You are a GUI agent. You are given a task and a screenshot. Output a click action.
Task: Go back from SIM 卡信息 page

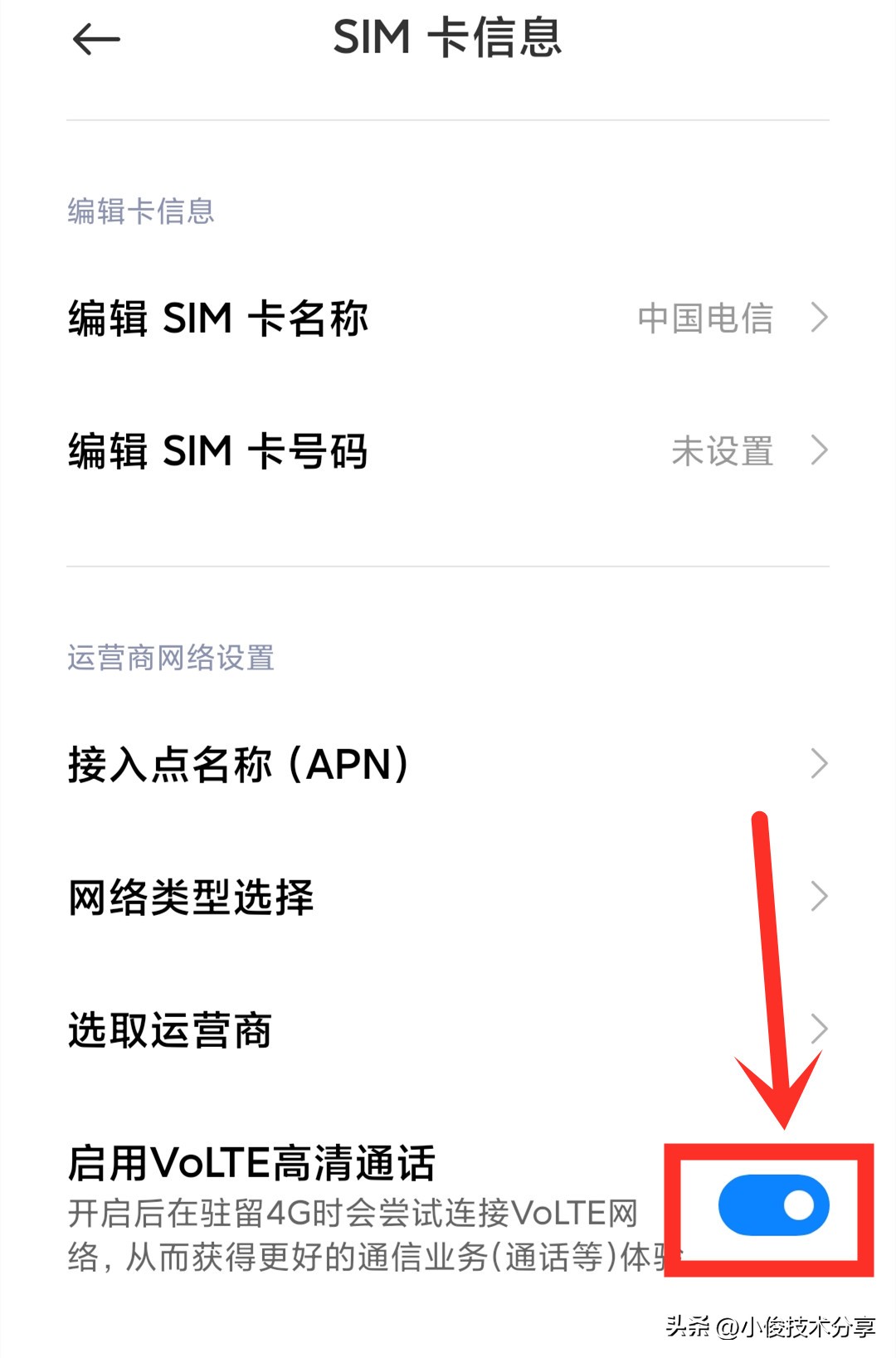(x=96, y=39)
